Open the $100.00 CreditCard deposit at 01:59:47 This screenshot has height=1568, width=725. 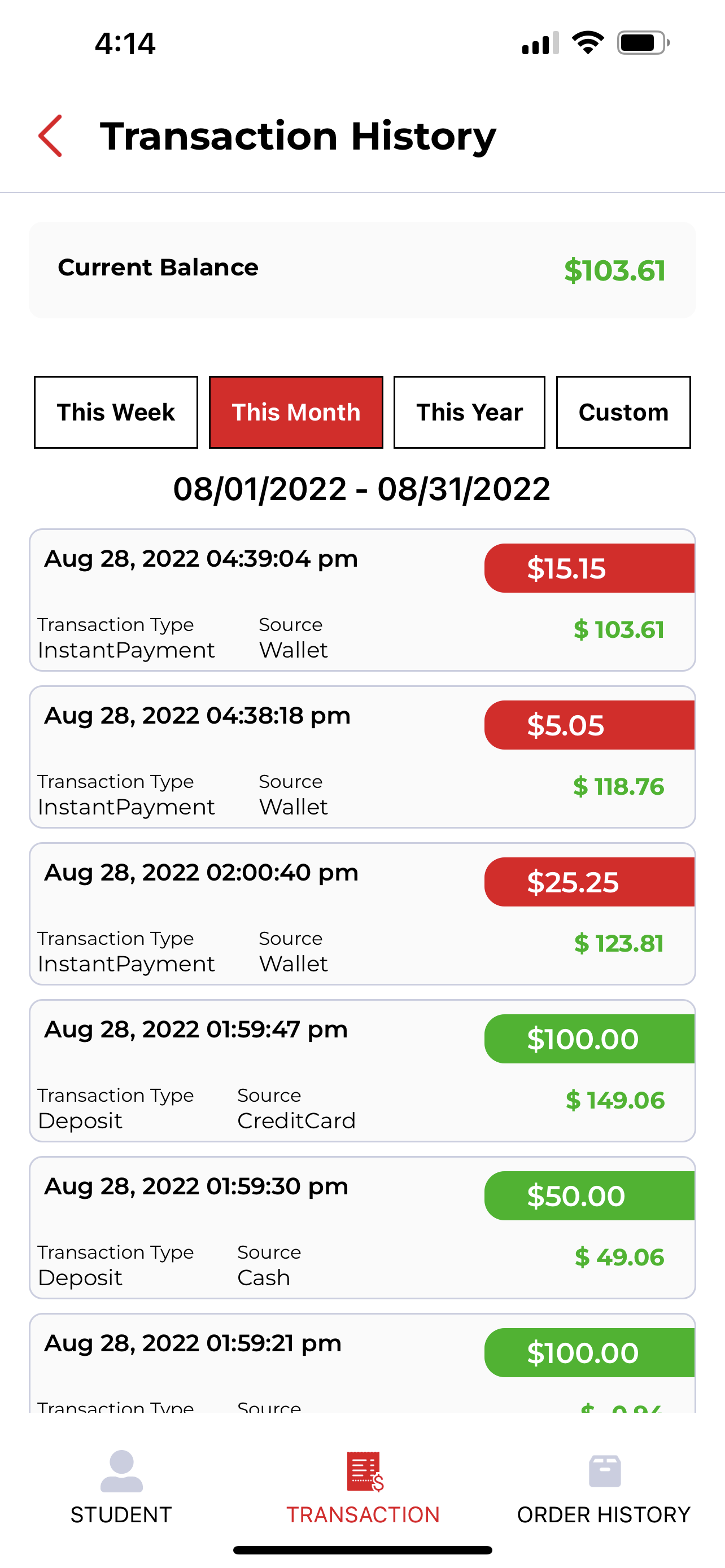click(362, 1071)
